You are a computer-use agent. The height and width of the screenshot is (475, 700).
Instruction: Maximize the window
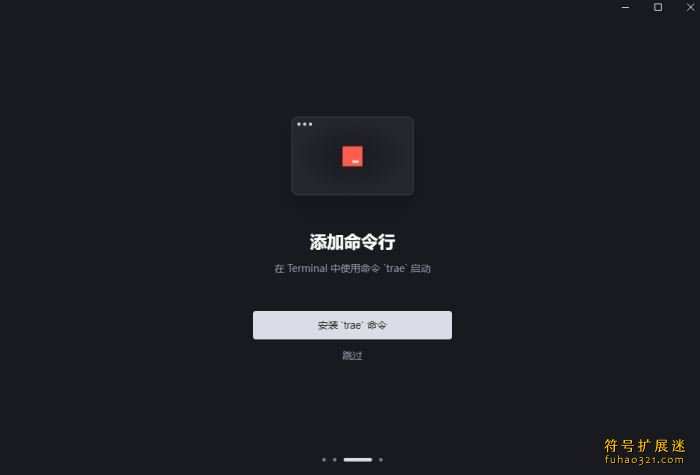pos(657,7)
